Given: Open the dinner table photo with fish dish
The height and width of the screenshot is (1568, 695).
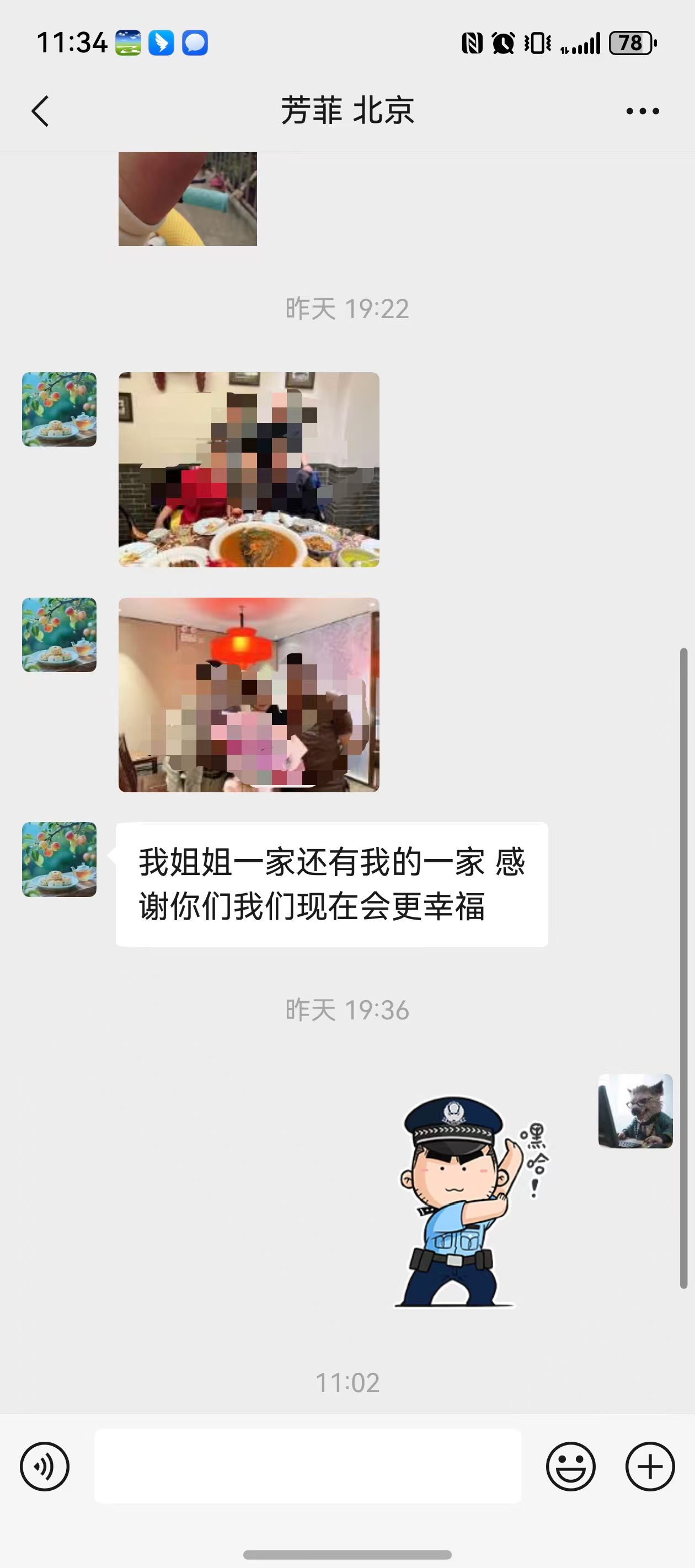Looking at the screenshot, I should pyautogui.click(x=249, y=469).
